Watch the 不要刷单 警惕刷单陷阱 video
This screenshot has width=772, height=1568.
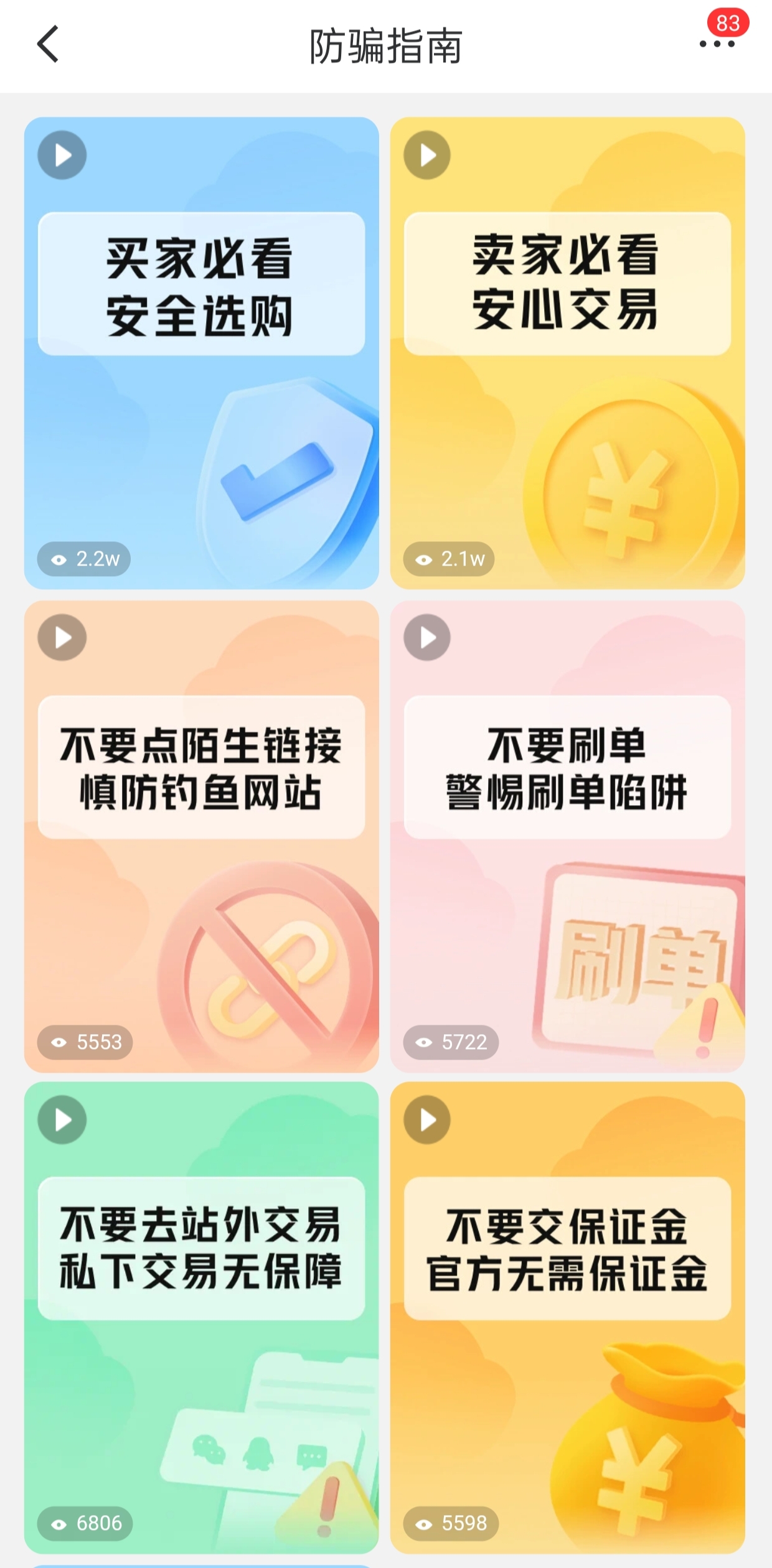567,836
